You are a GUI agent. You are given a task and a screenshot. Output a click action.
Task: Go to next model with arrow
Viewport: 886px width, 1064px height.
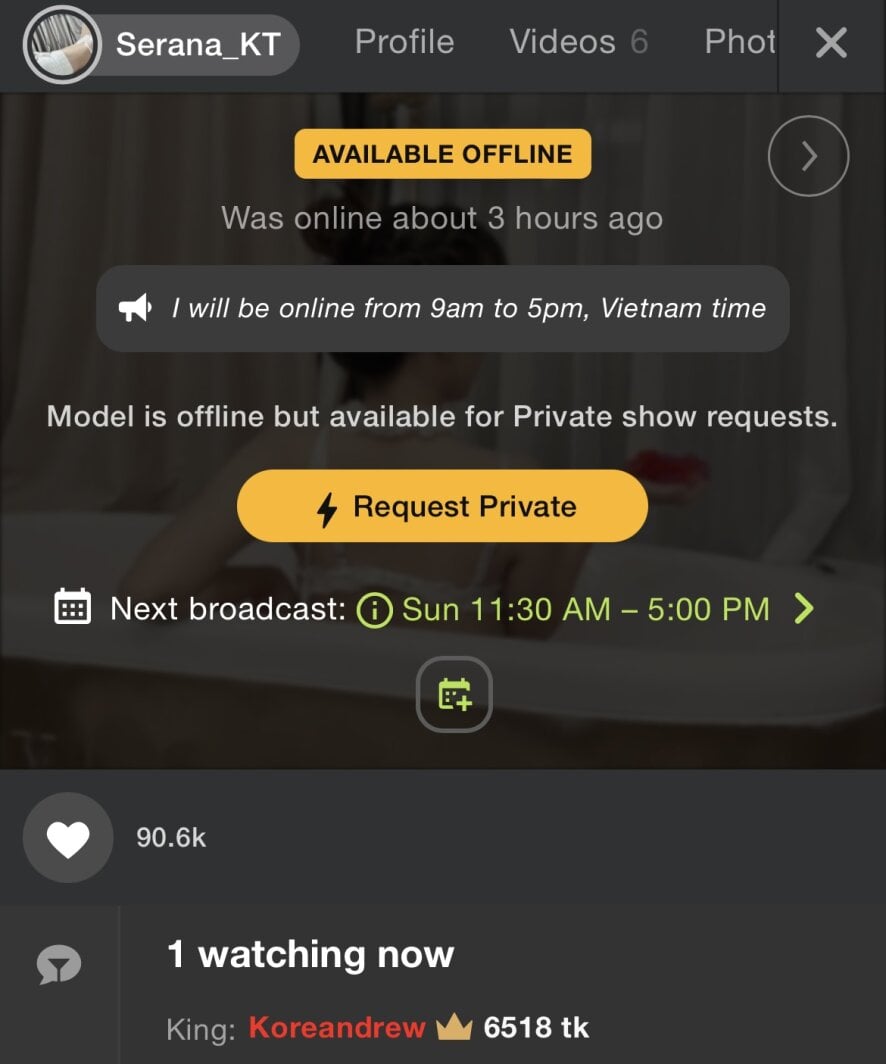tap(808, 156)
